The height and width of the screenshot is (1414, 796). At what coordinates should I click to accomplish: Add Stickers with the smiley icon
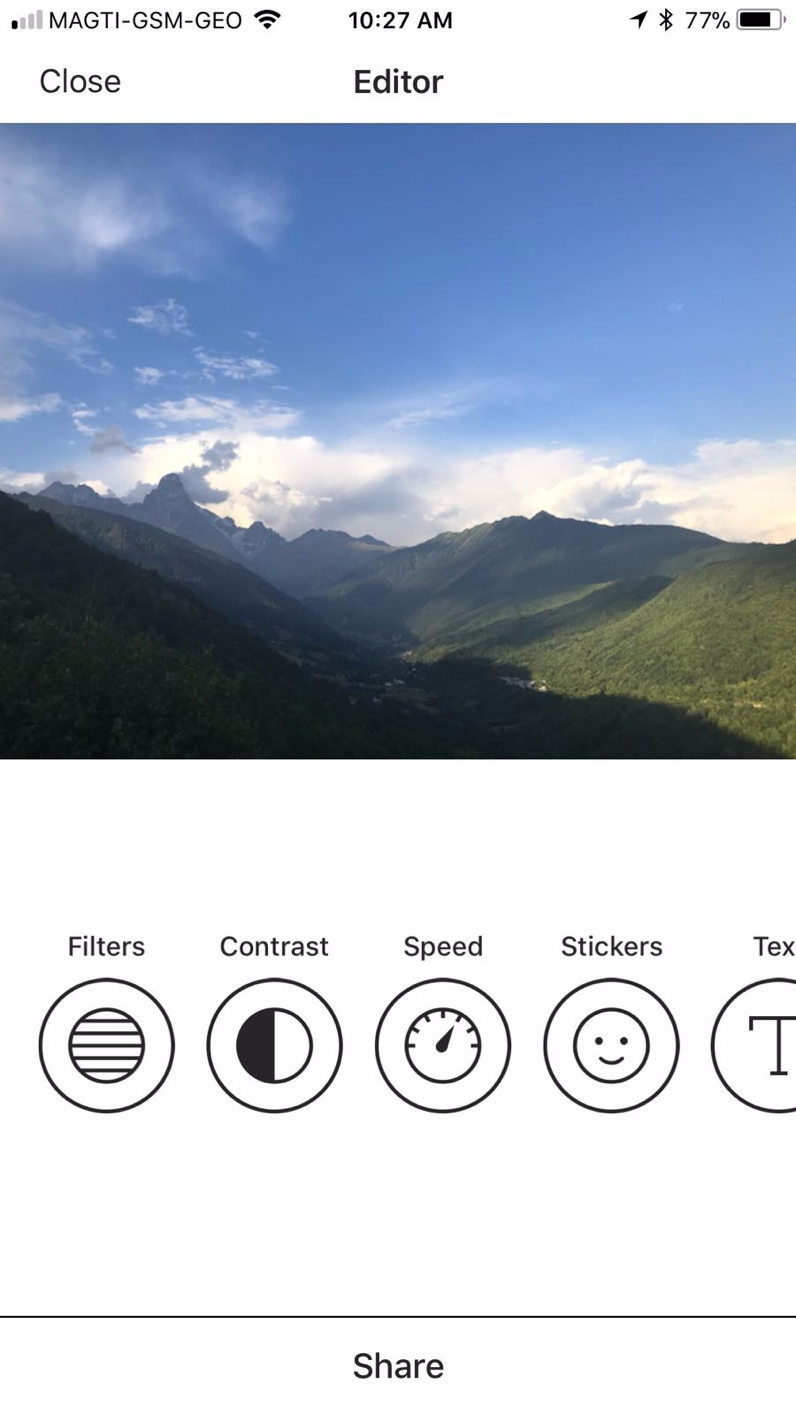point(611,1045)
